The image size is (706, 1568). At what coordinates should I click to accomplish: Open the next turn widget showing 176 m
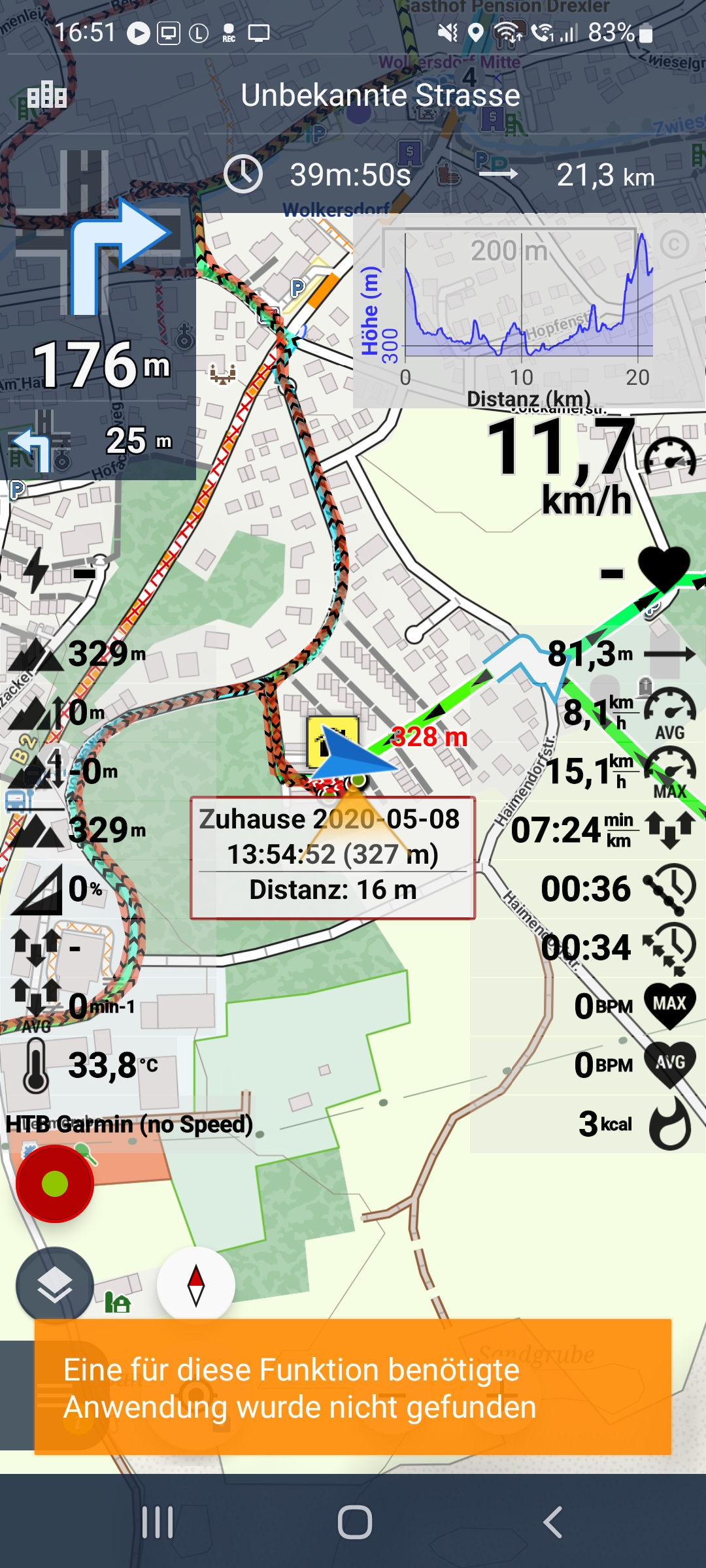pos(98,301)
